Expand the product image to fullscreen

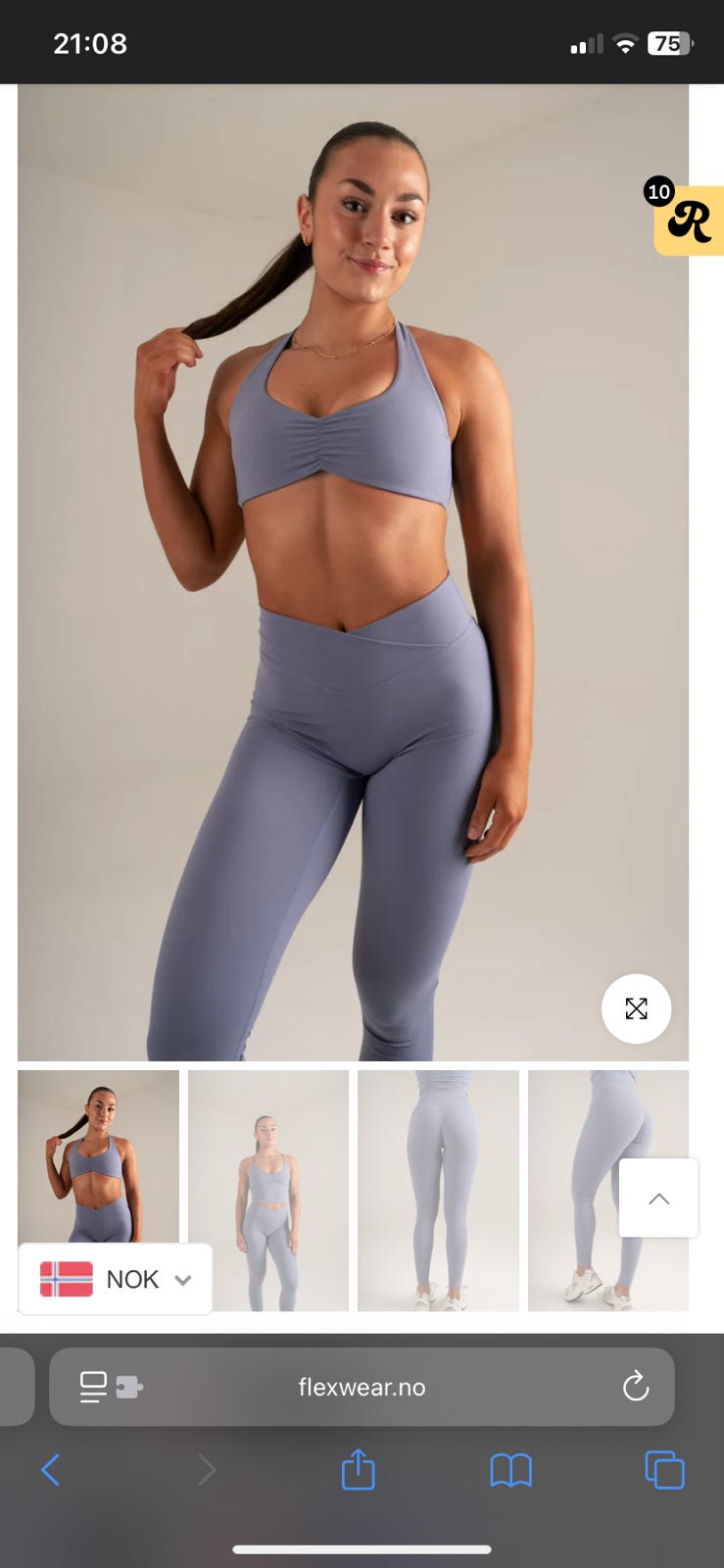636,1008
